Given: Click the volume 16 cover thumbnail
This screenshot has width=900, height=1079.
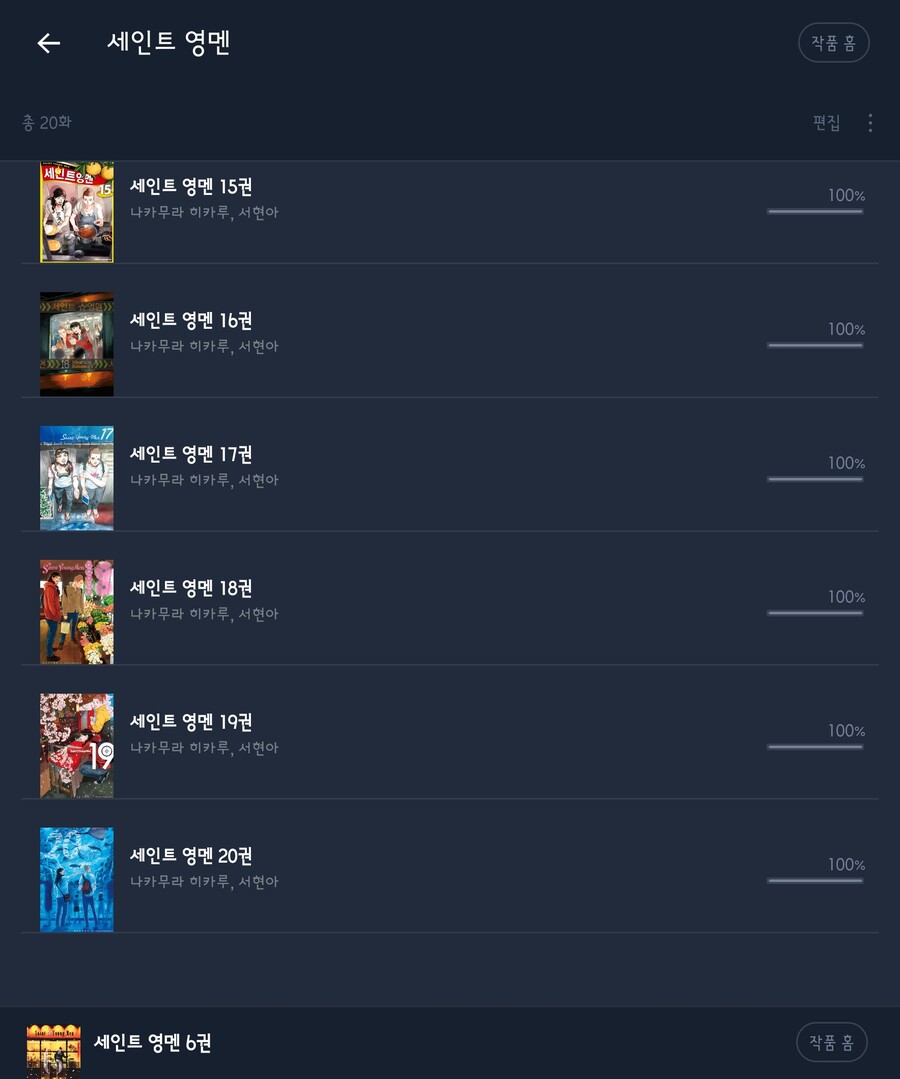Looking at the screenshot, I should pos(76,344).
